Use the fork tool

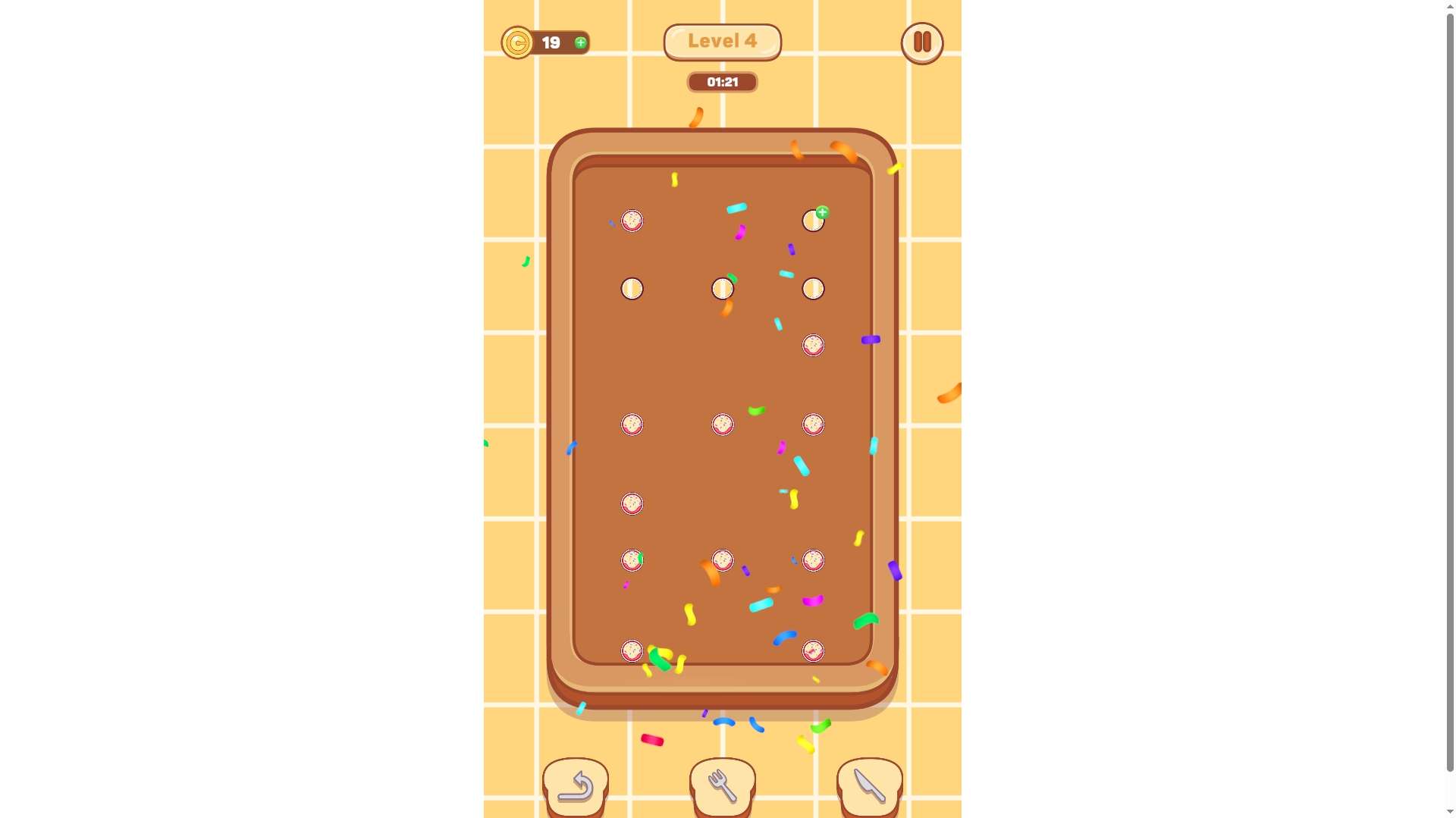(x=722, y=786)
